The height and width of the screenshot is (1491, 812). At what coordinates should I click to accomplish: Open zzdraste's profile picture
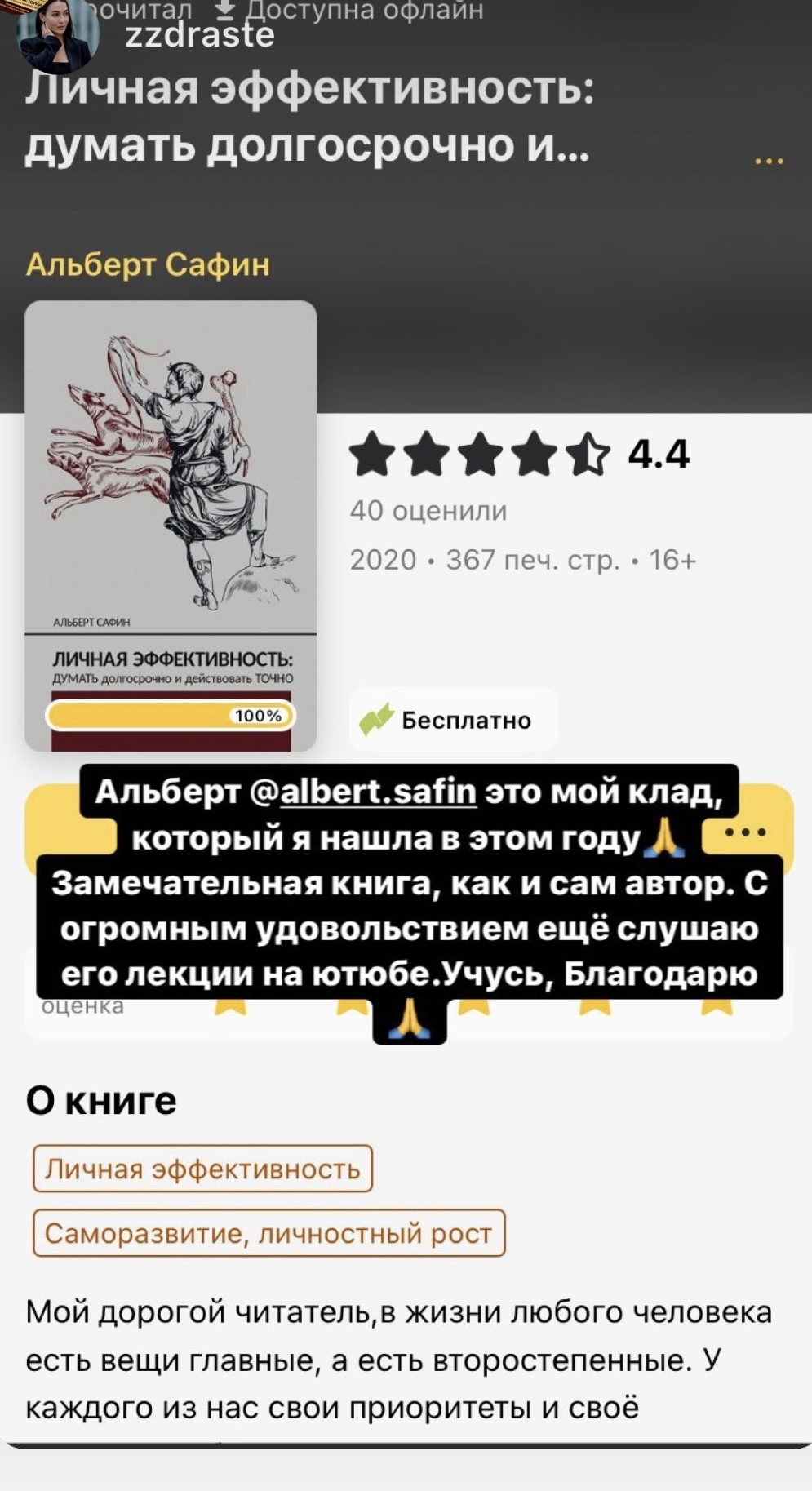57,33
